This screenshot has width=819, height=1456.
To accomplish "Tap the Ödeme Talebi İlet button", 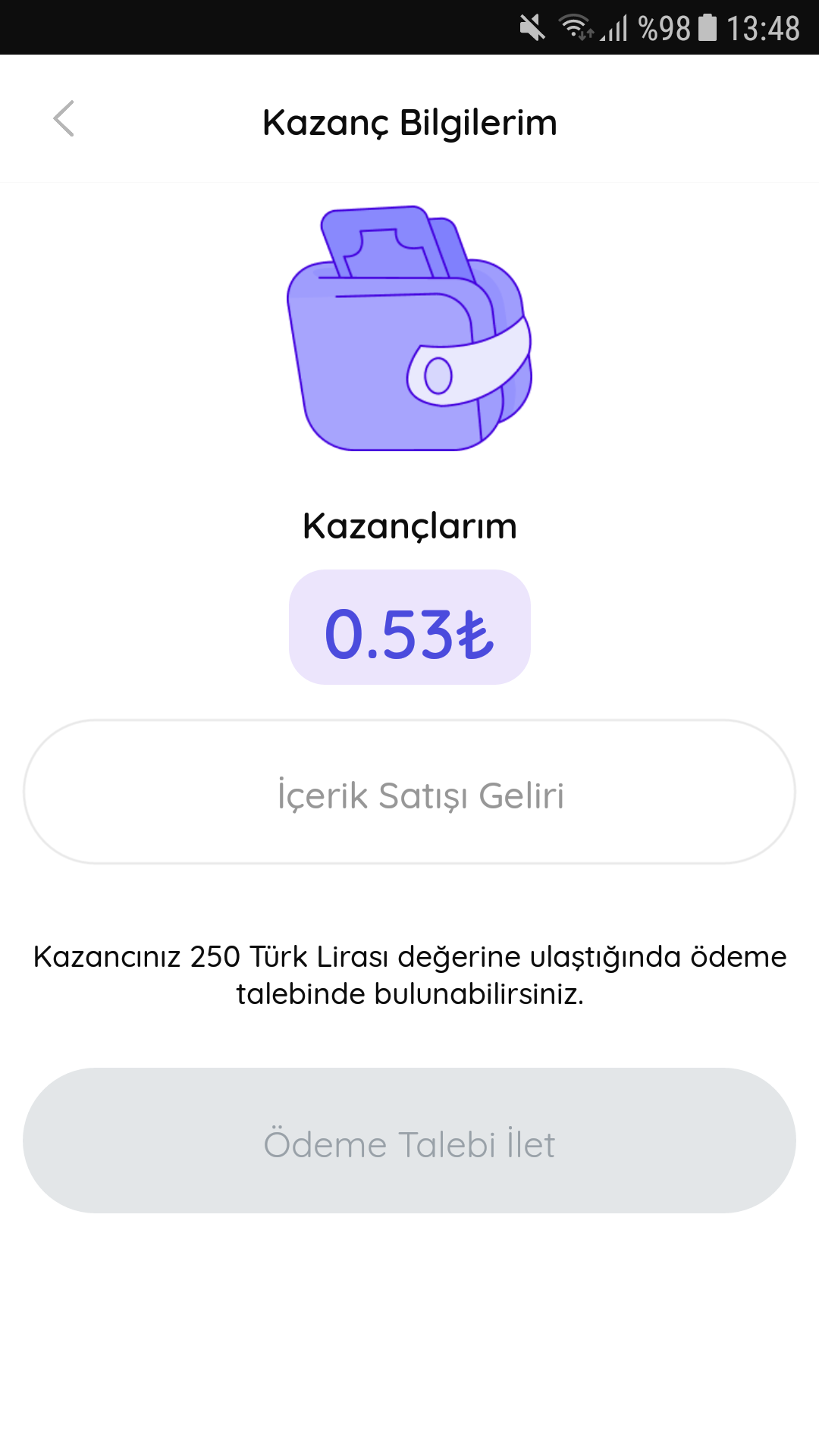I will tap(409, 1141).
